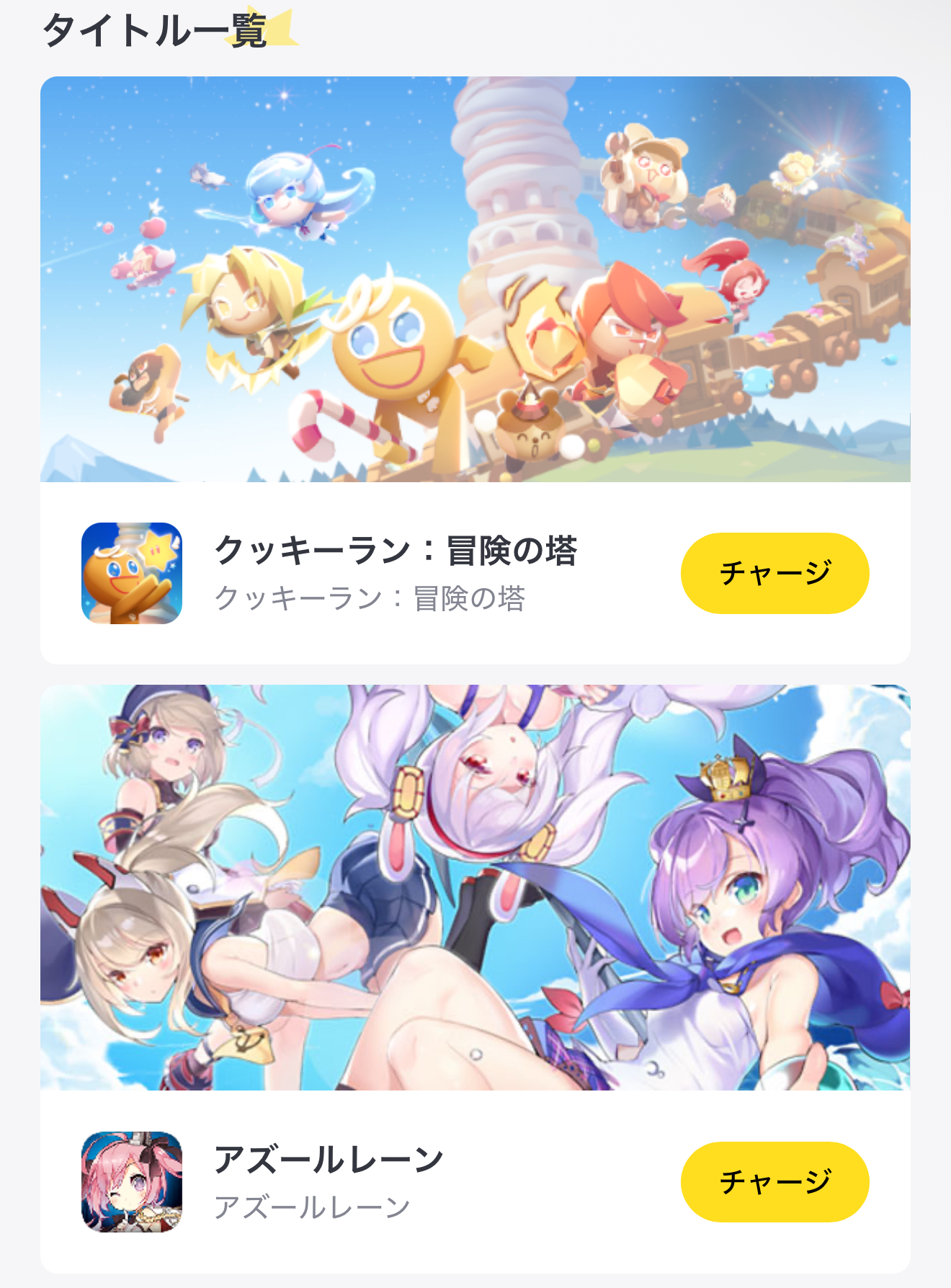This screenshot has width=951, height=1288.
Task: Open the アズールレーン app icon
Action: (132, 1181)
